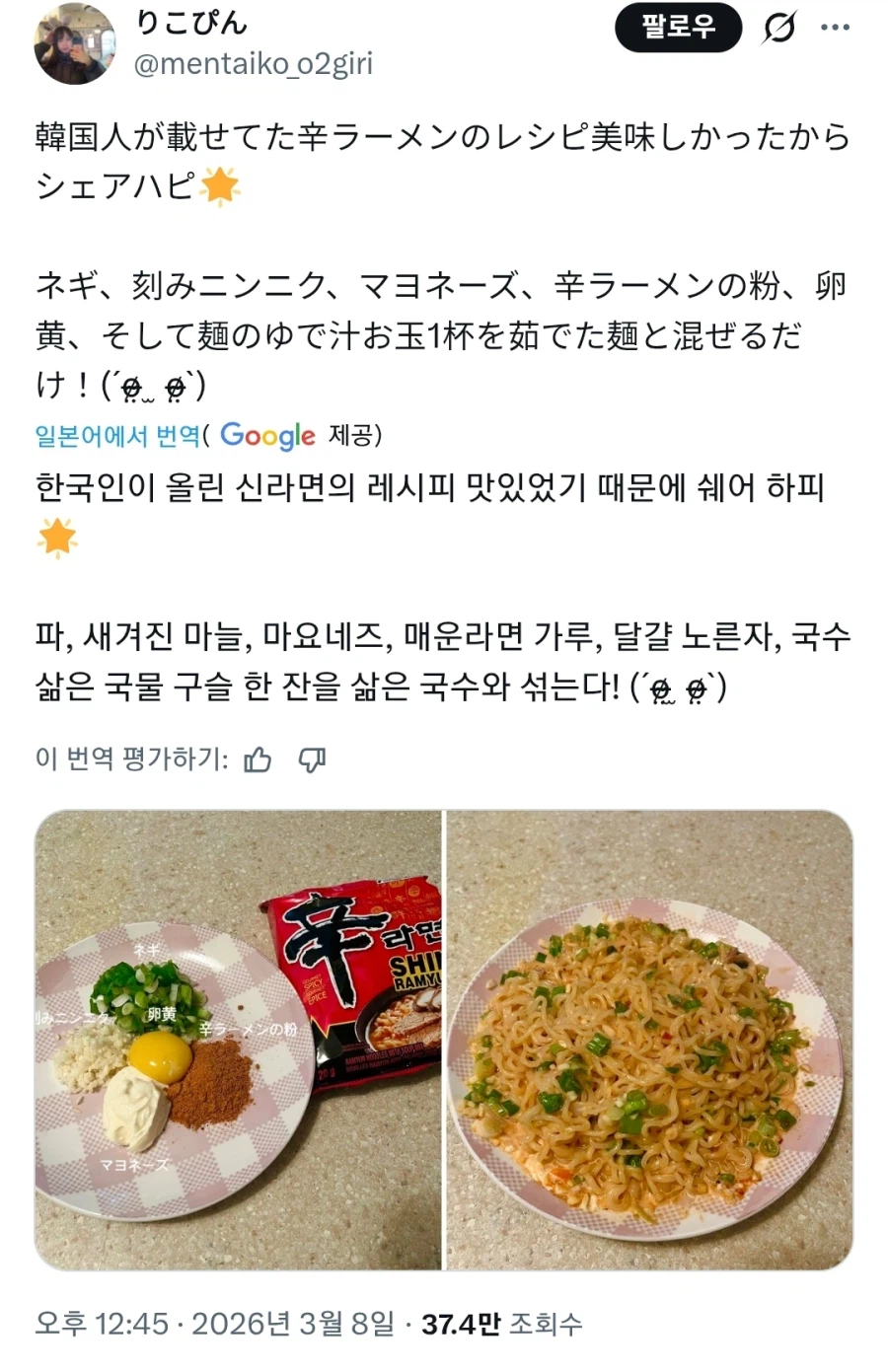This screenshot has height=1372, width=888.
Task: Rate the translation good with thumbs up
Action: [x=259, y=759]
